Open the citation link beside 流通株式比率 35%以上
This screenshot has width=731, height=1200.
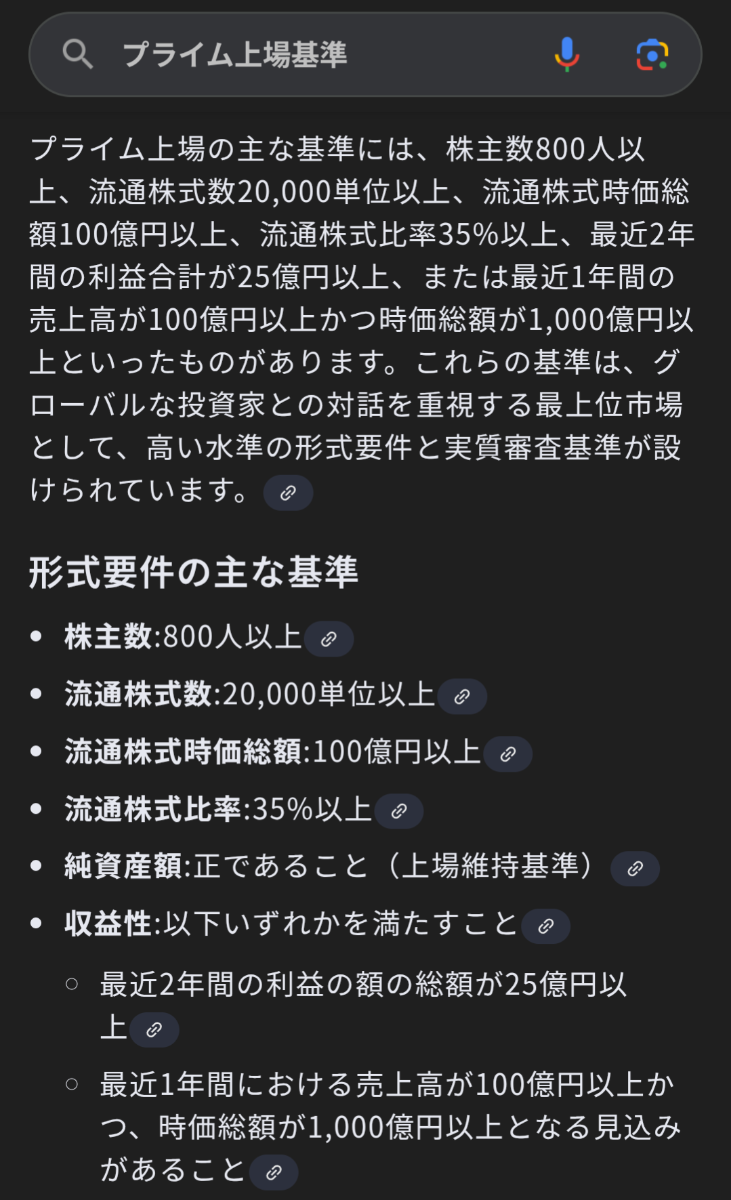399,810
